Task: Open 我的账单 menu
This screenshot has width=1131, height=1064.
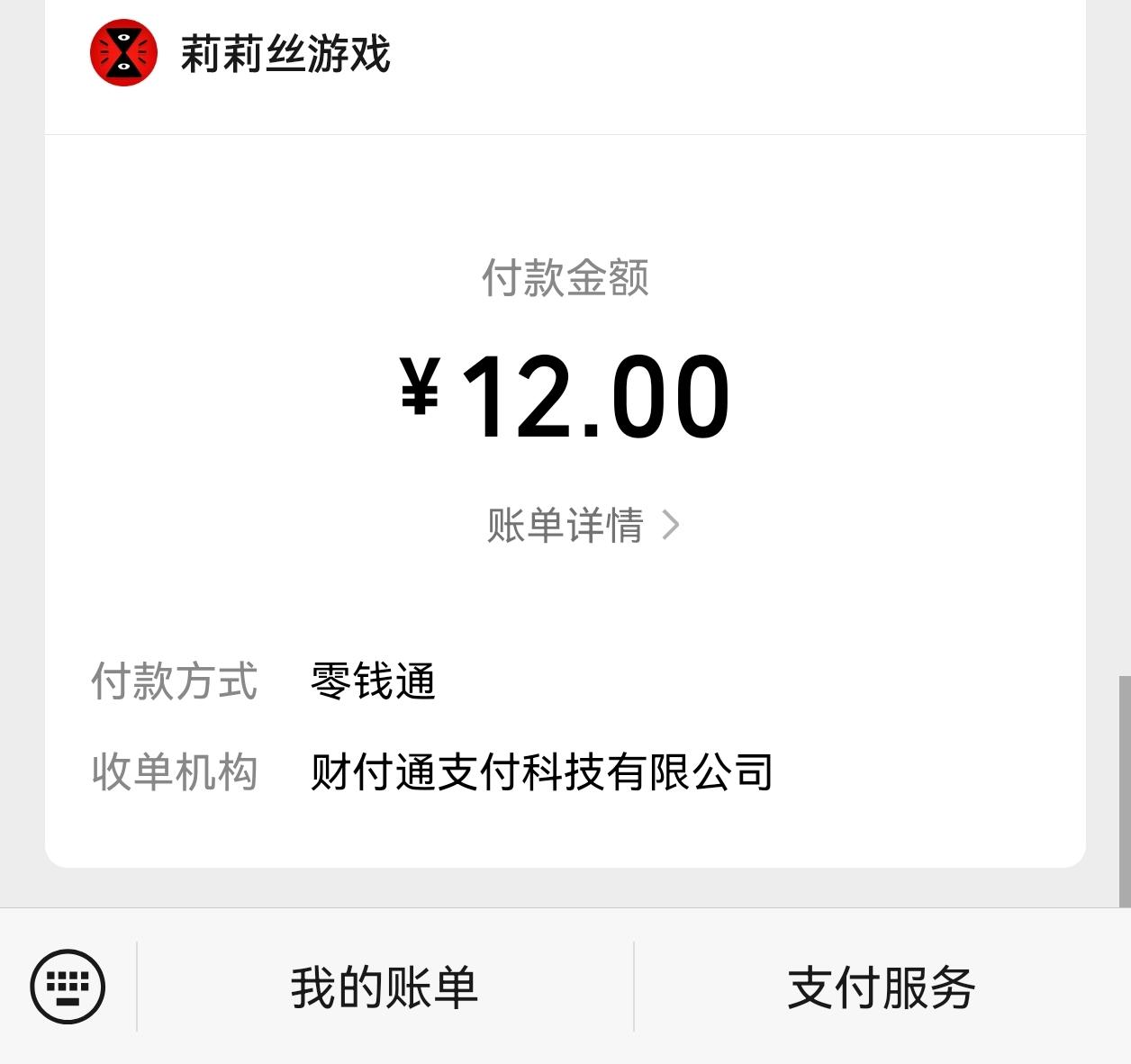Action: coord(385,987)
